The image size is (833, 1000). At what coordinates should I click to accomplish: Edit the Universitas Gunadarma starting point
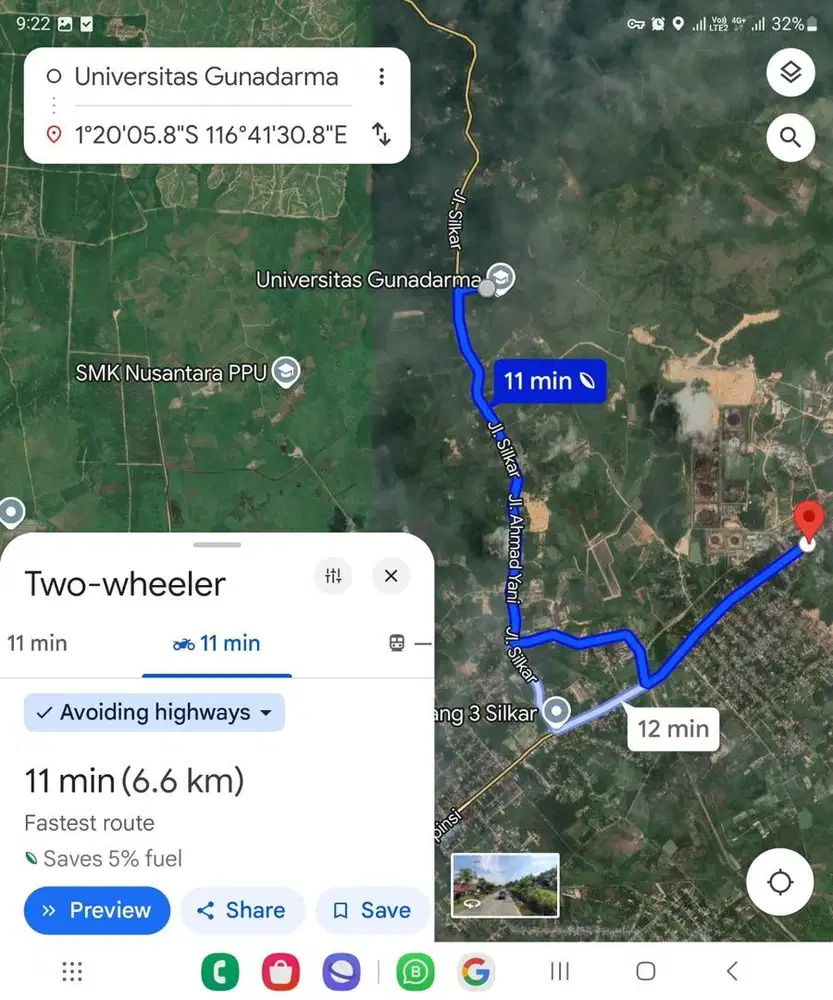(206, 77)
